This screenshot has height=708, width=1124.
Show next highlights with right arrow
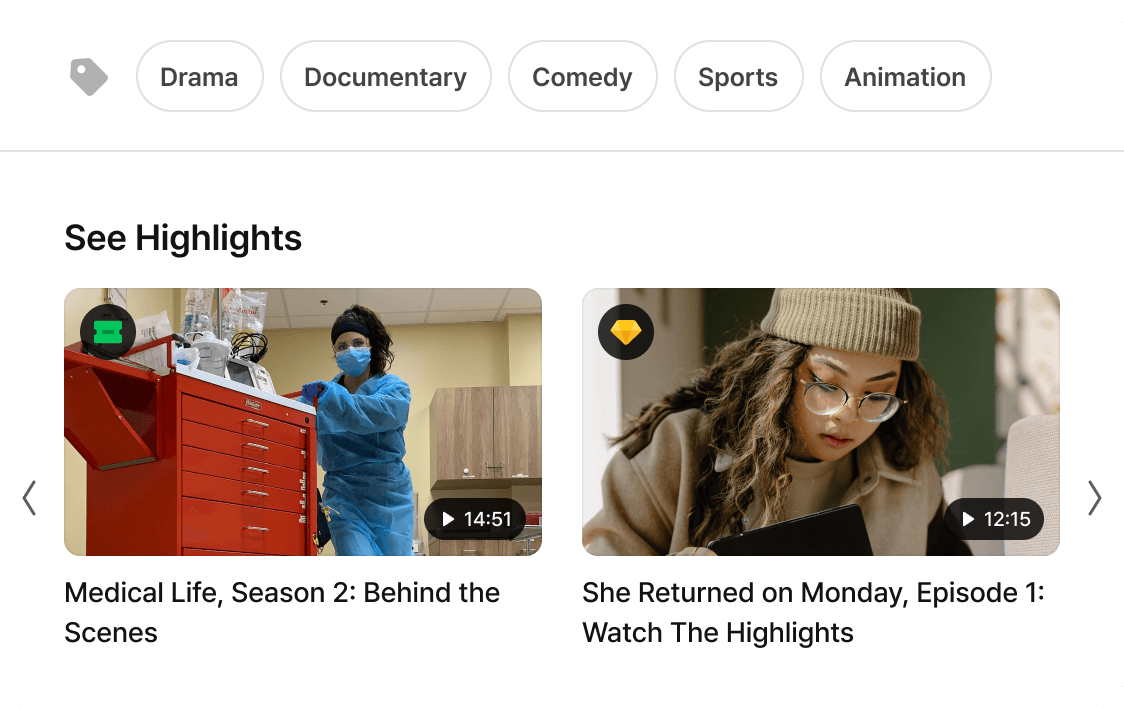pos(1094,497)
